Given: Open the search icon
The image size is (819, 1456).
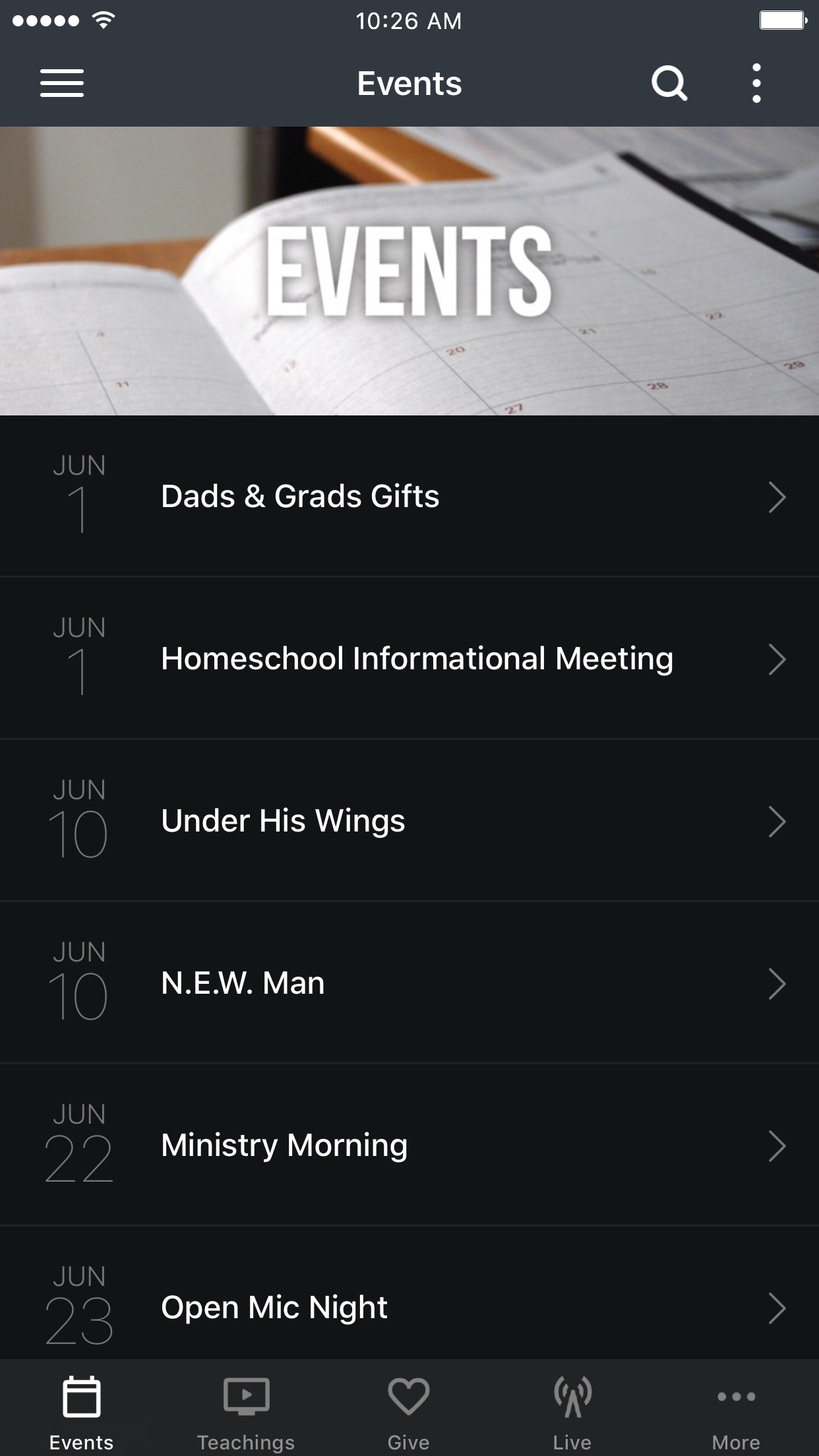Looking at the screenshot, I should 669,83.
